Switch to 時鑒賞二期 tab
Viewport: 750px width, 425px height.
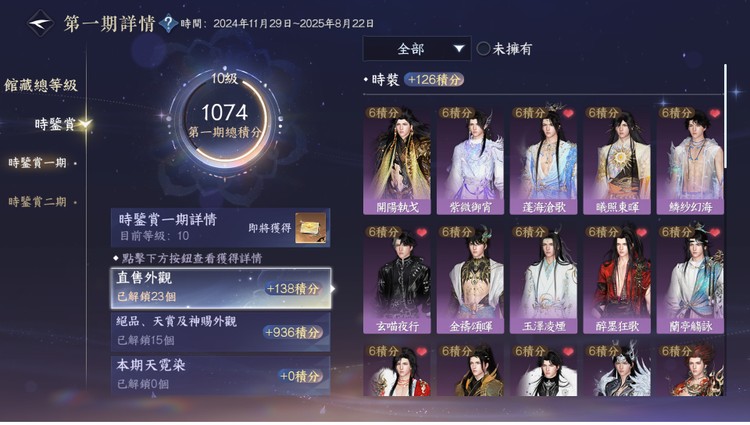[37, 201]
